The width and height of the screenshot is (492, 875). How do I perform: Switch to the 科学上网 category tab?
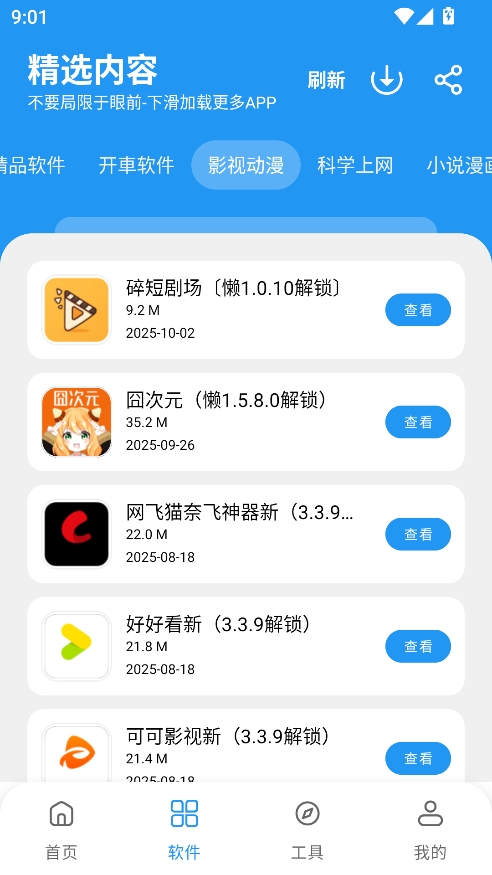(355, 165)
